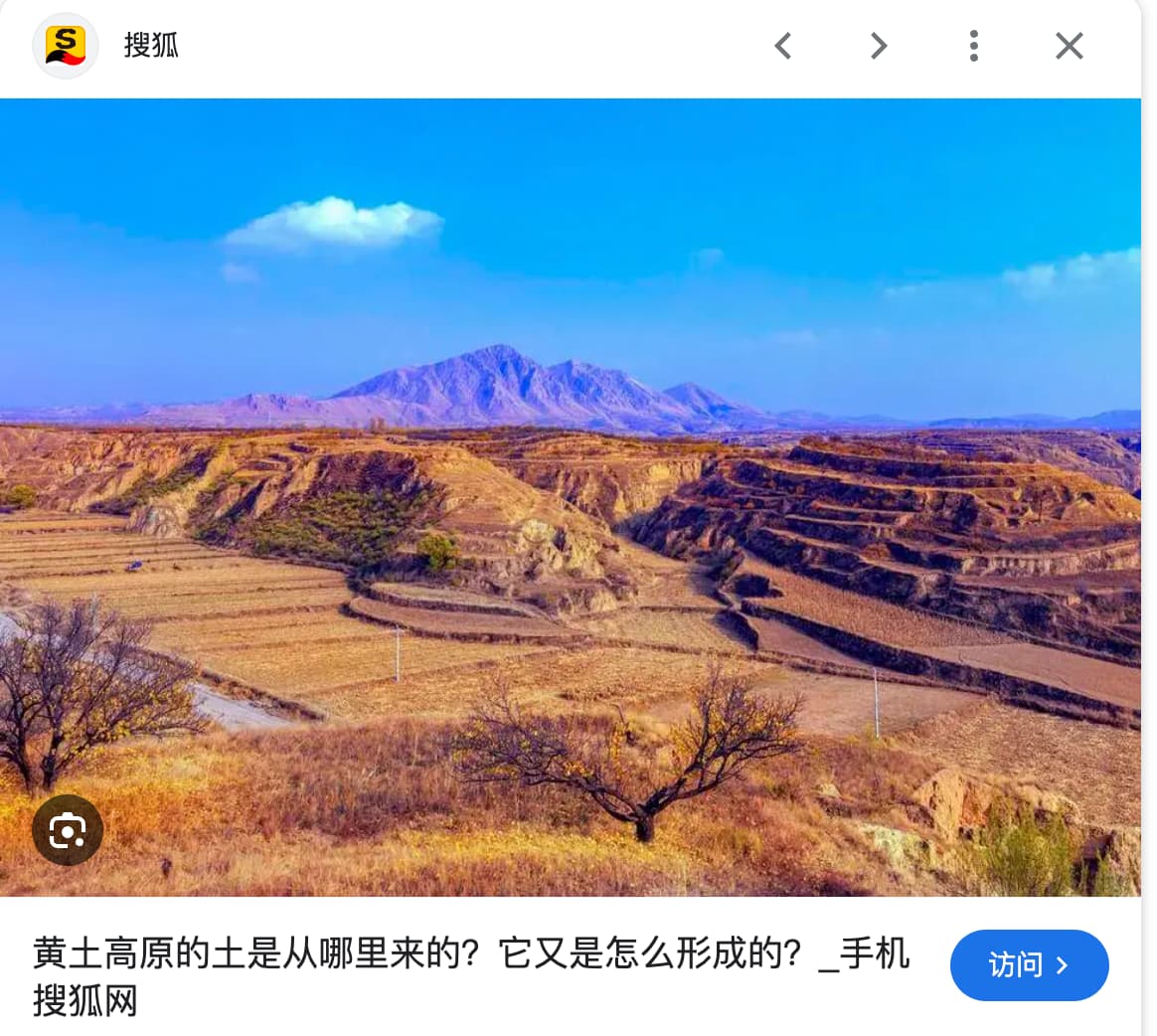1157x1036 pixels.
Task: Search this image with Lens
Action: (68, 830)
